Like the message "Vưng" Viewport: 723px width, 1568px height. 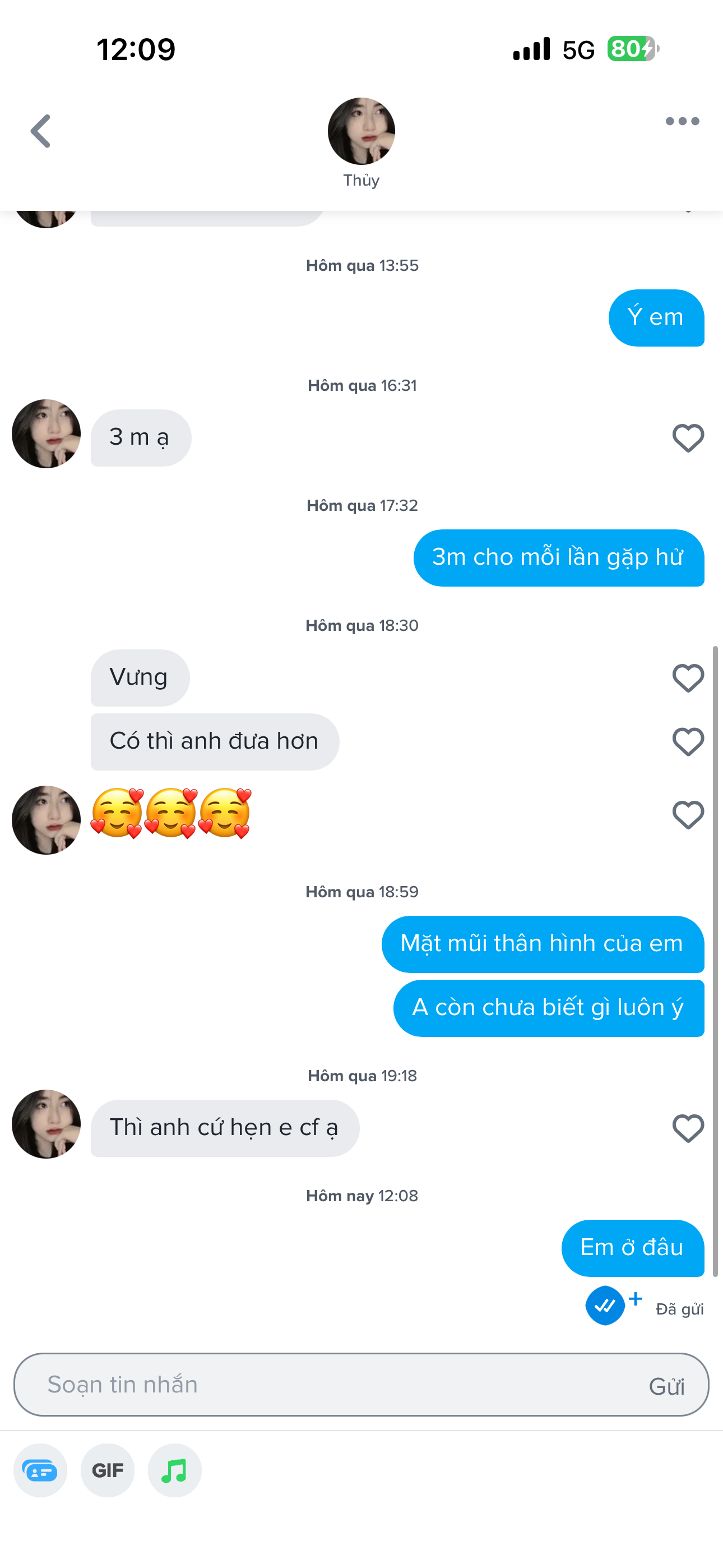point(688,677)
